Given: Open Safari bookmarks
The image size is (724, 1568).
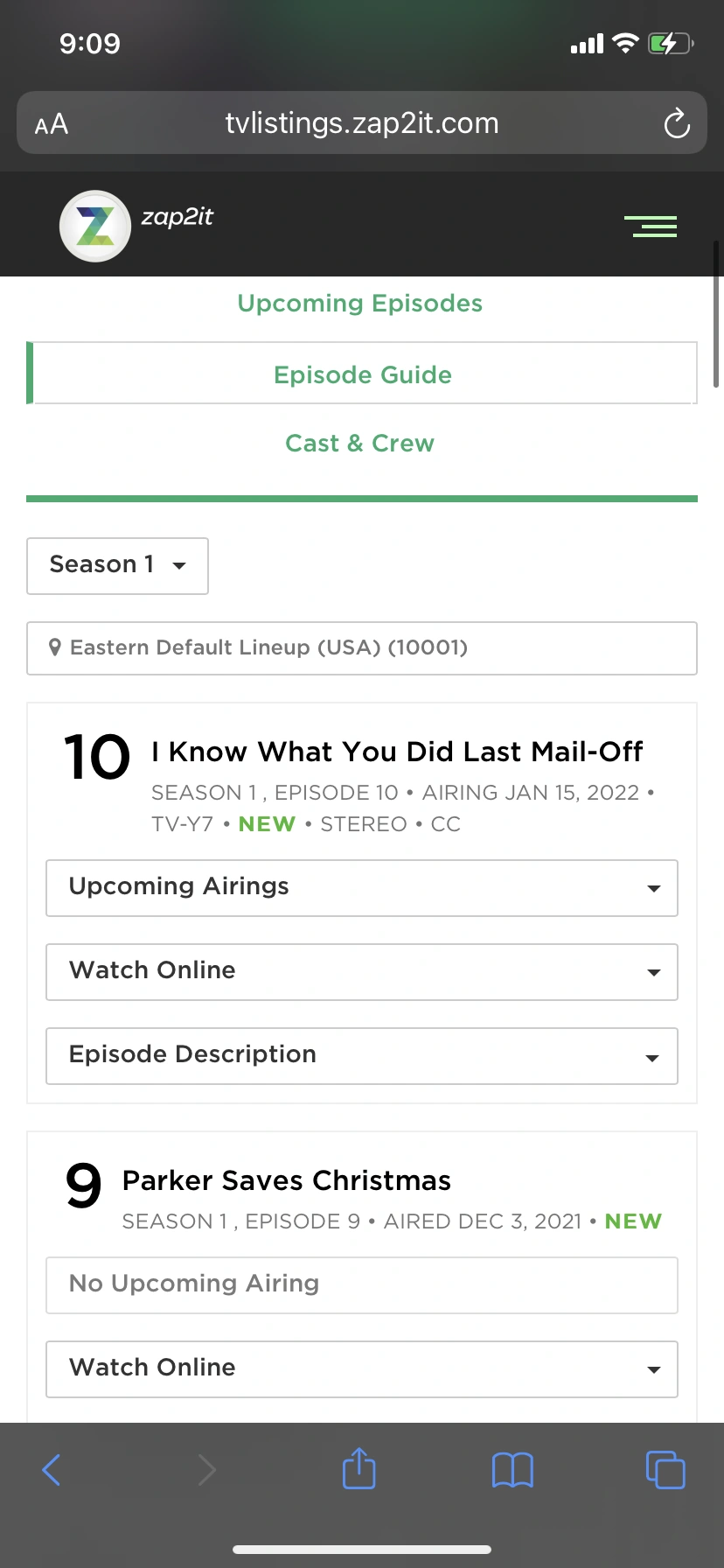Looking at the screenshot, I should click(x=512, y=1470).
